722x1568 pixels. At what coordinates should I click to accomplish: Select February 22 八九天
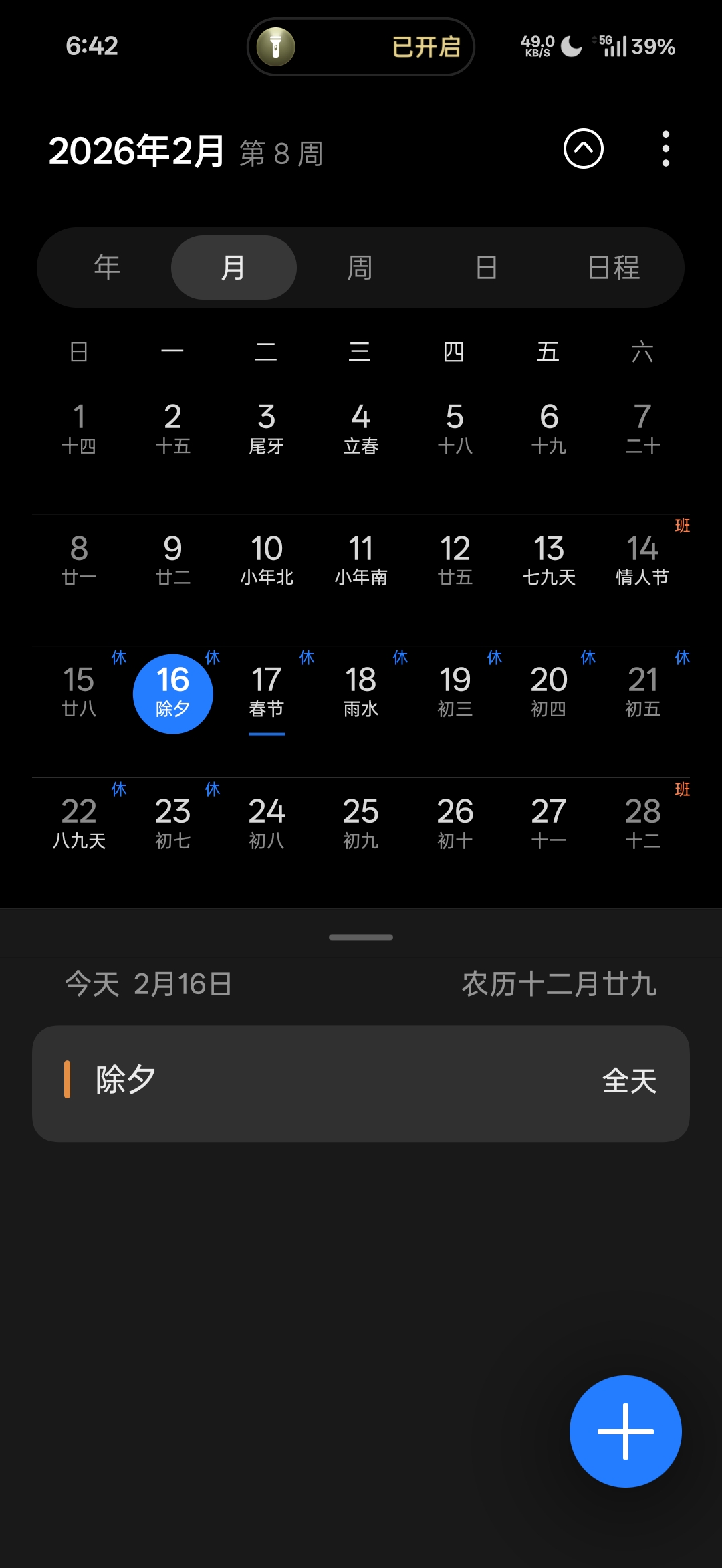pos(79,823)
